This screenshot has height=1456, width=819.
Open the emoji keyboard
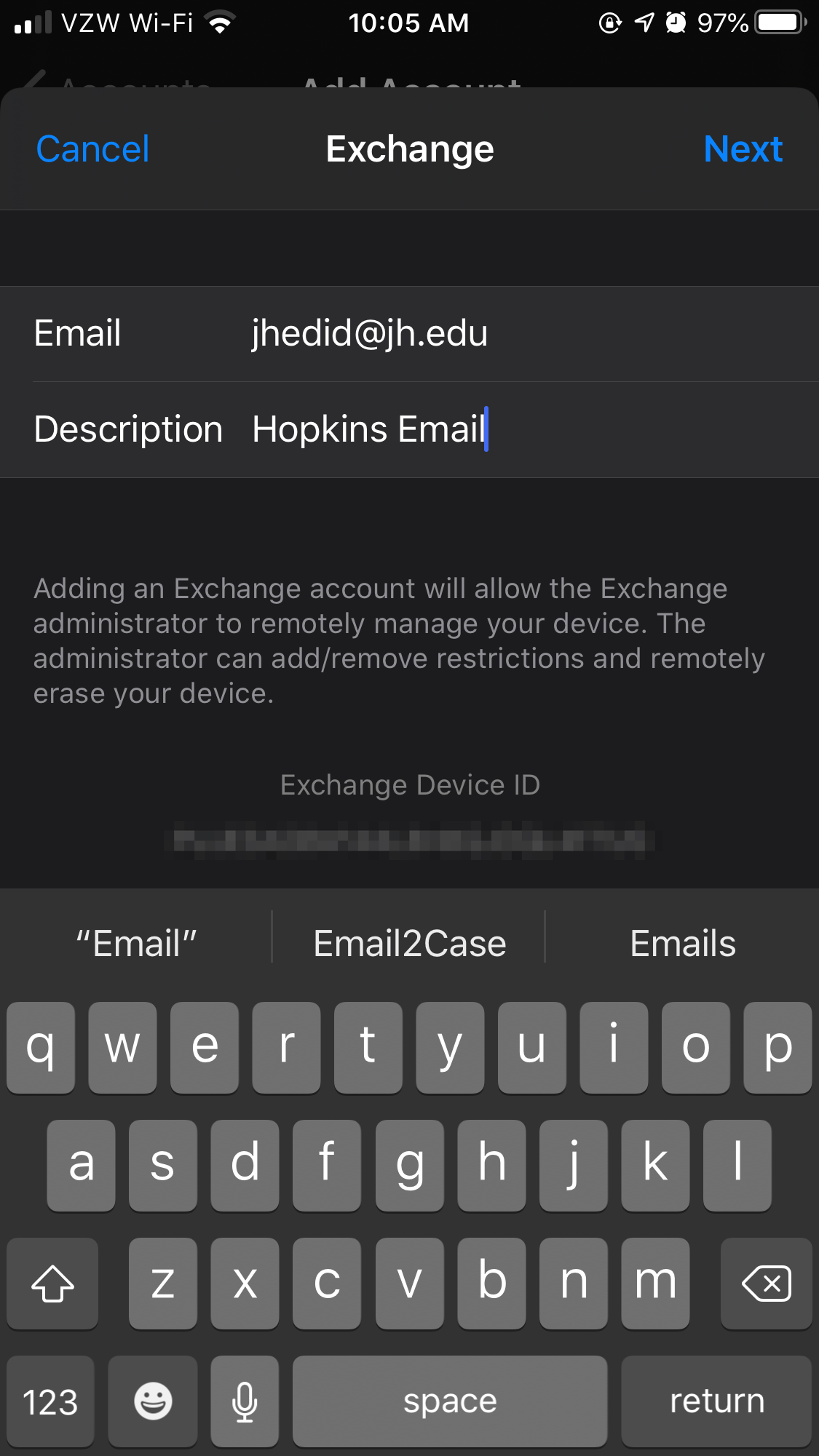[153, 1401]
